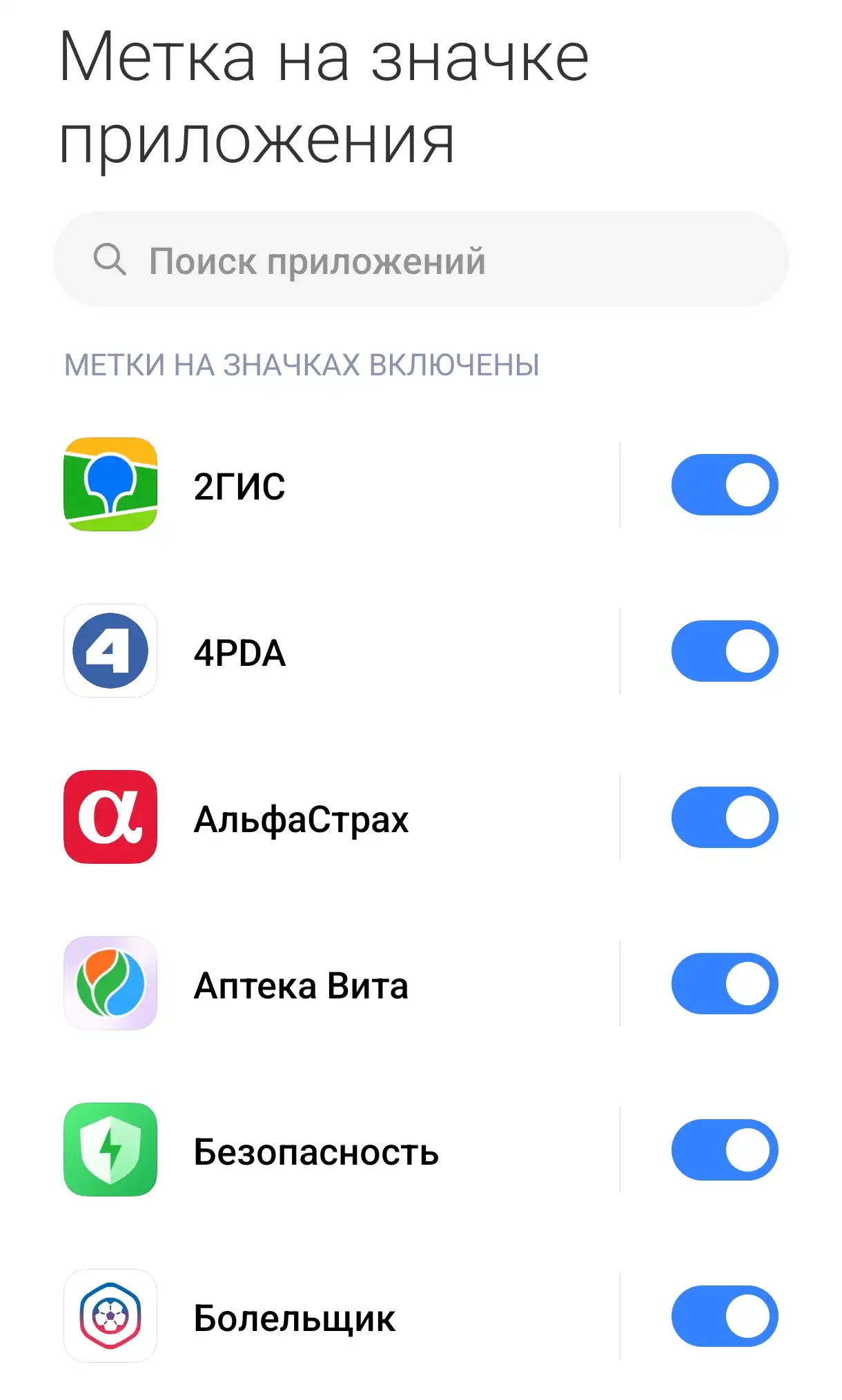Screen dimensions: 842x1400
Task: Open the Болельщик row
Action: coord(338,1316)
